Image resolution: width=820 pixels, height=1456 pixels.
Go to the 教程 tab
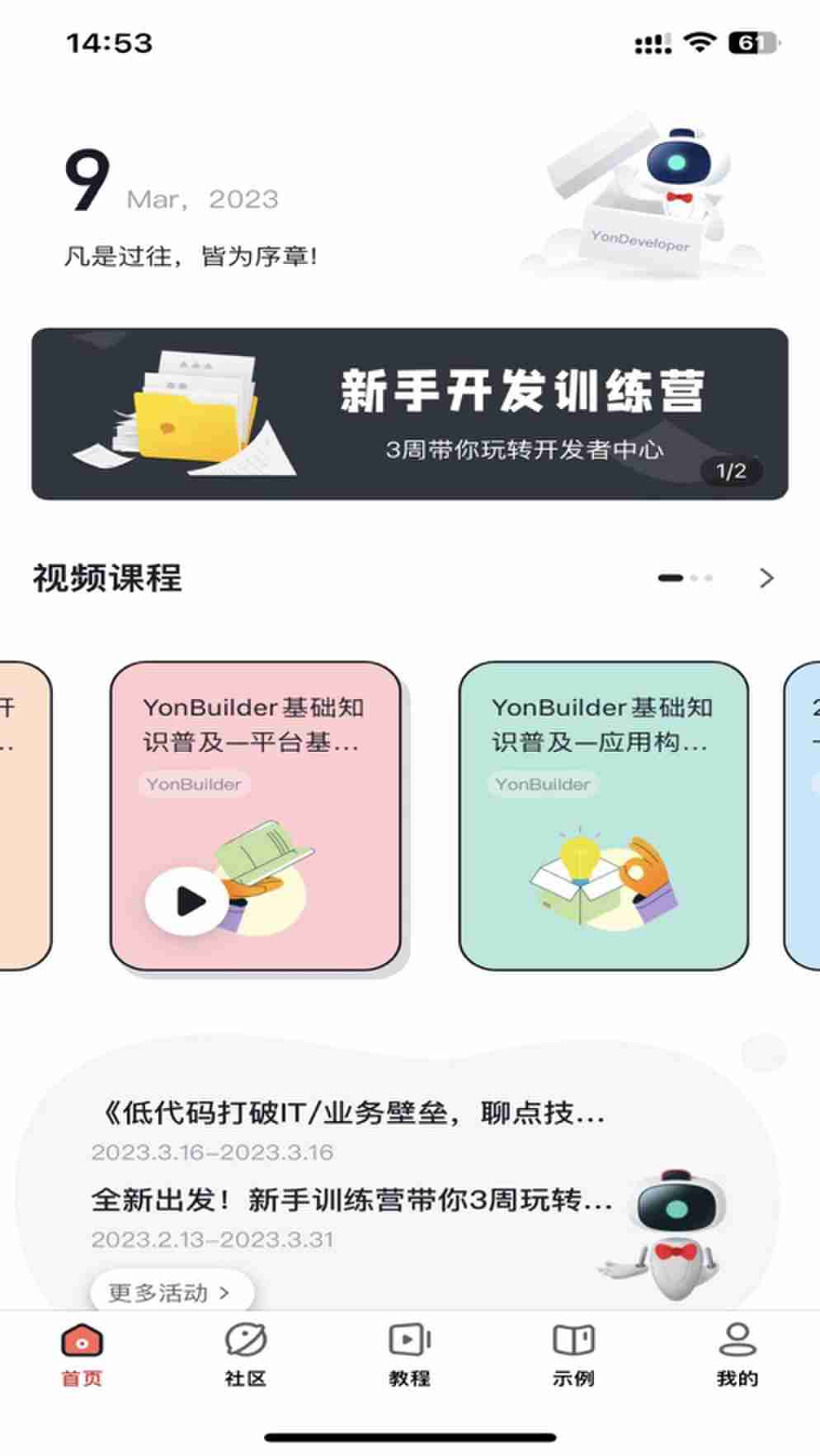[410, 1355]
